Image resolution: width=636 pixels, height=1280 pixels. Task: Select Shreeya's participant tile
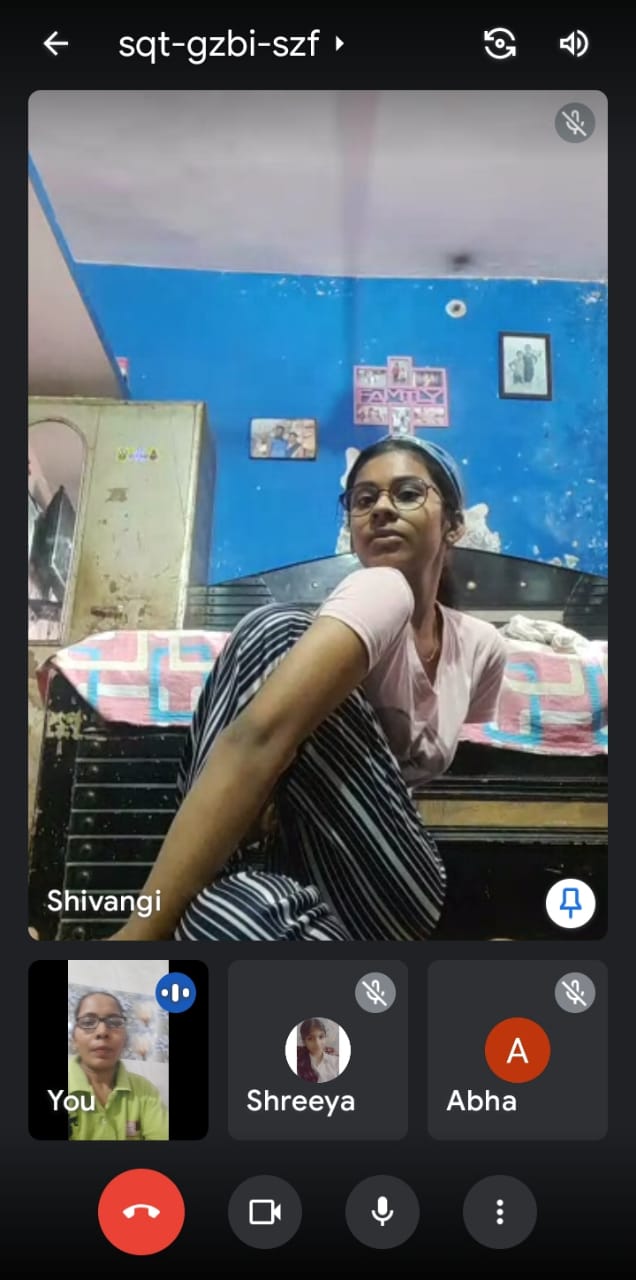pyautogui.click(x=317, y=1050)
